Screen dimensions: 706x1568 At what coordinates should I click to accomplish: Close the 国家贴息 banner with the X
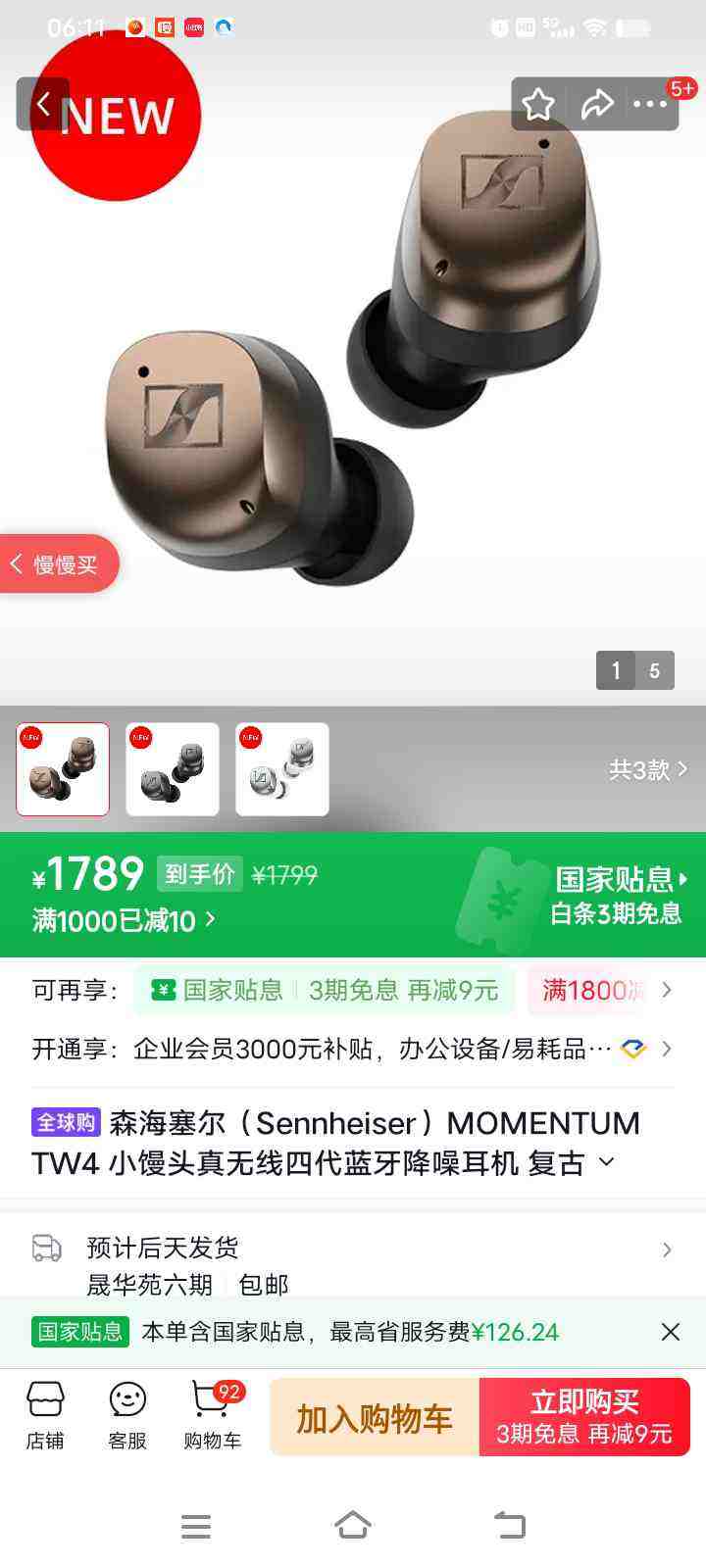[671, 1332]
